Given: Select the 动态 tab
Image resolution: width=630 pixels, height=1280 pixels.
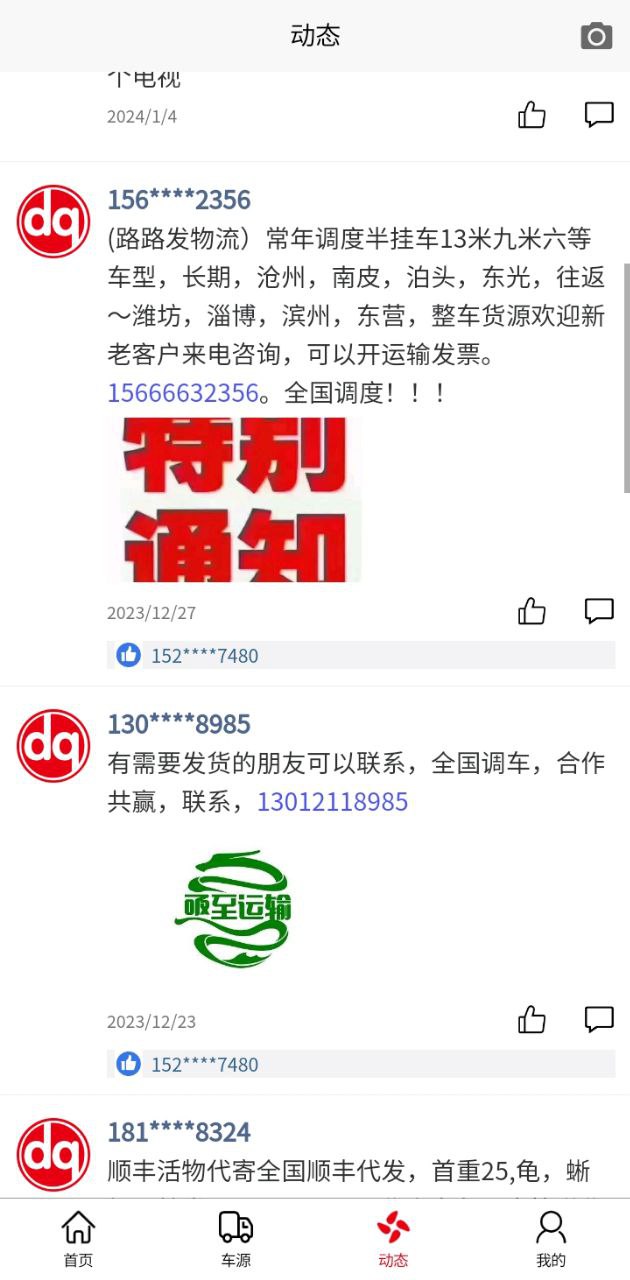Looking at the screenshot, I should coord(393,1238).
